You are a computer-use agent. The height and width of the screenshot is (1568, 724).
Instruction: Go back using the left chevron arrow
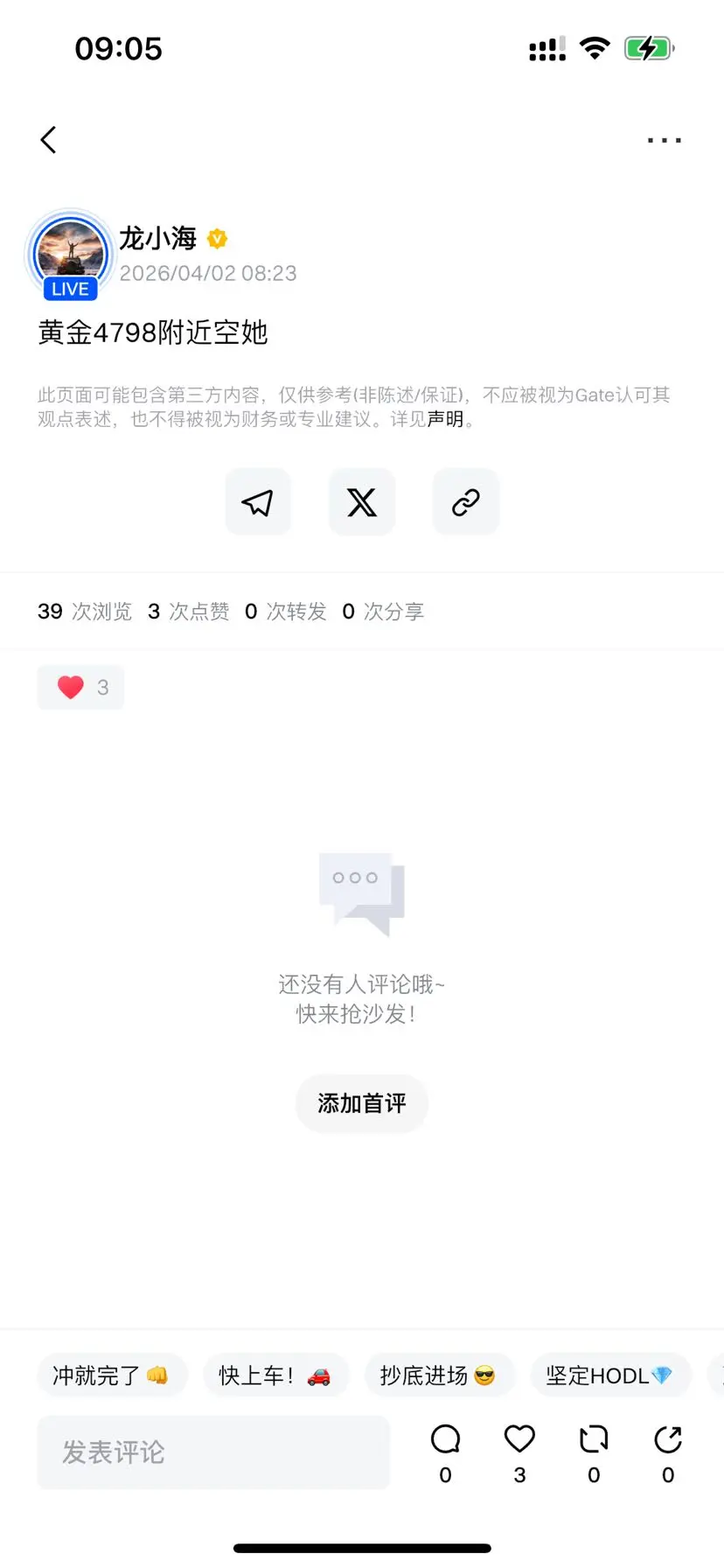[x=48, y=138]
